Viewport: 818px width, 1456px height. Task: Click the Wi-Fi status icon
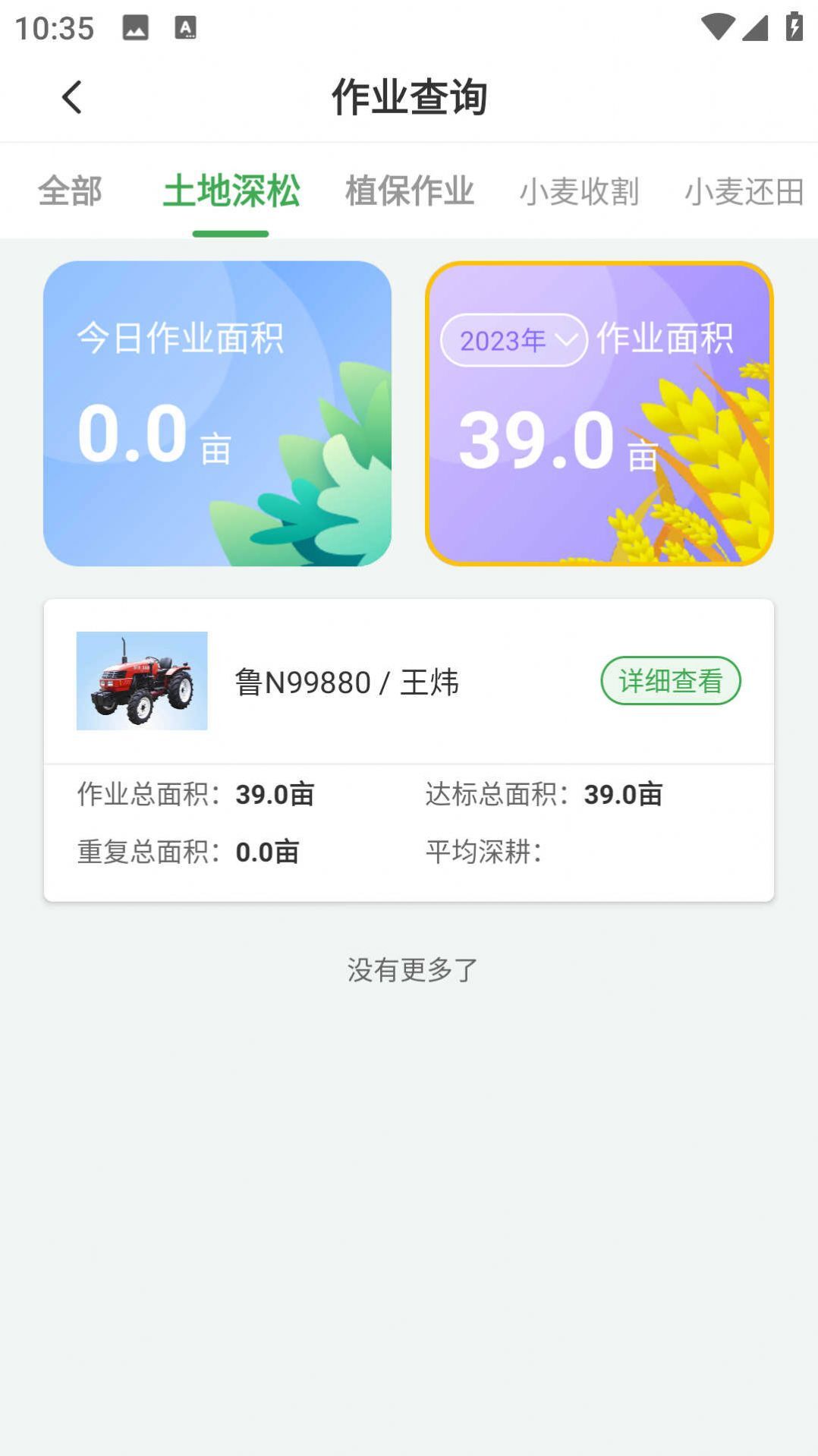click(x=718, y=25)
